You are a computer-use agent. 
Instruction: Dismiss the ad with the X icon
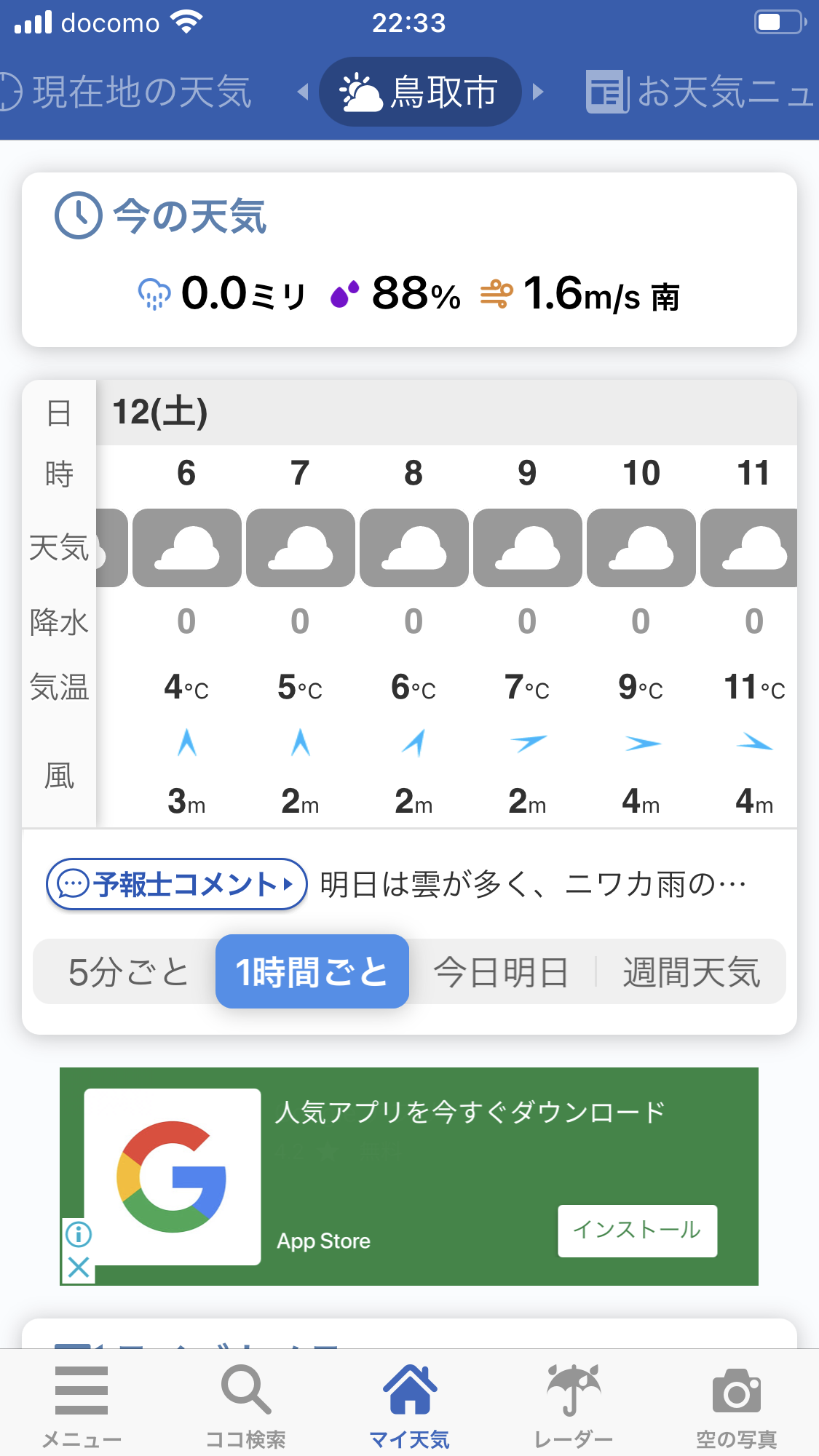(x=79, y=1267)
